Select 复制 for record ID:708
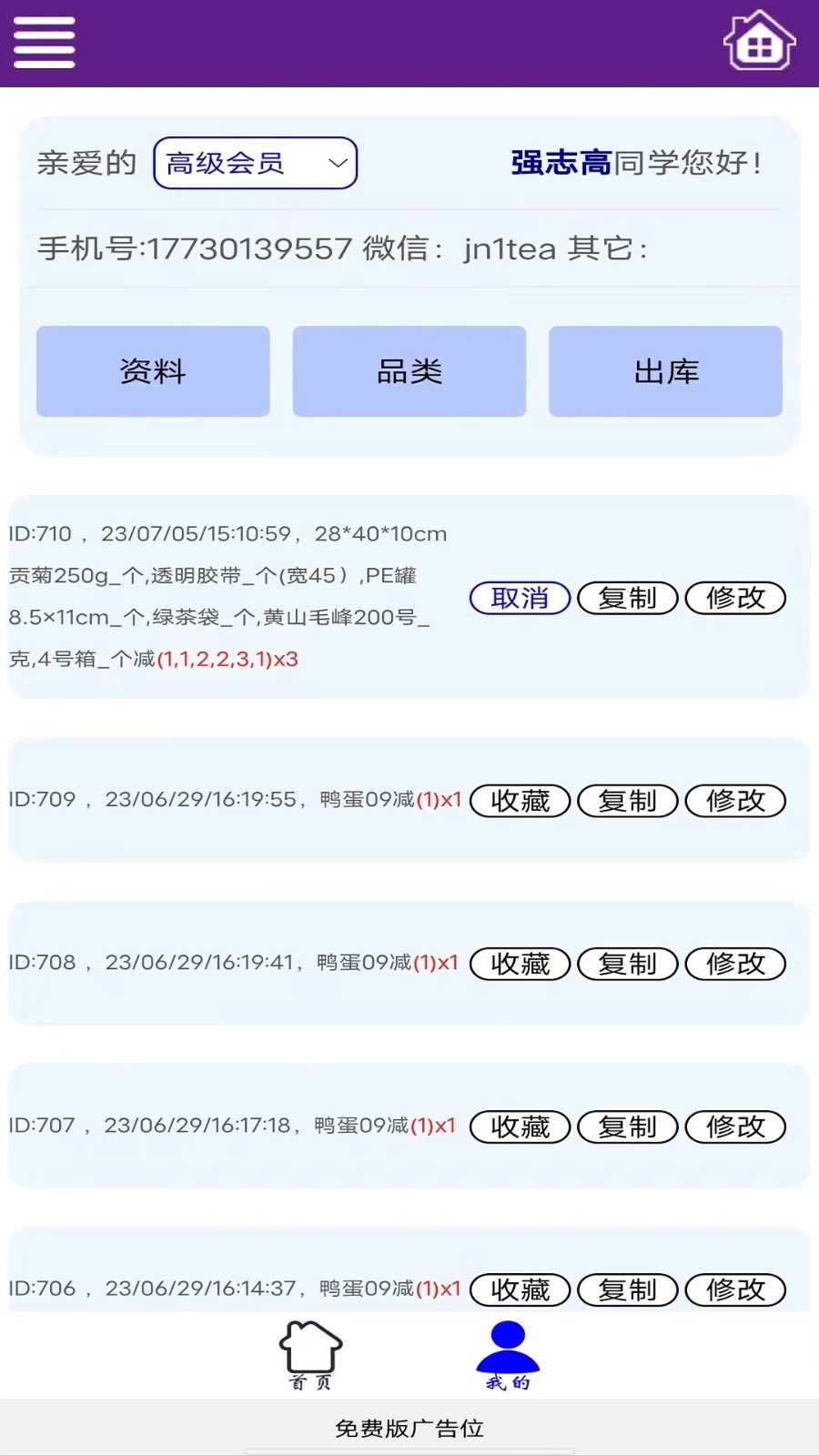Viewport: 819px width, 1456px height. pyautogui.click(x=628, y=964)
